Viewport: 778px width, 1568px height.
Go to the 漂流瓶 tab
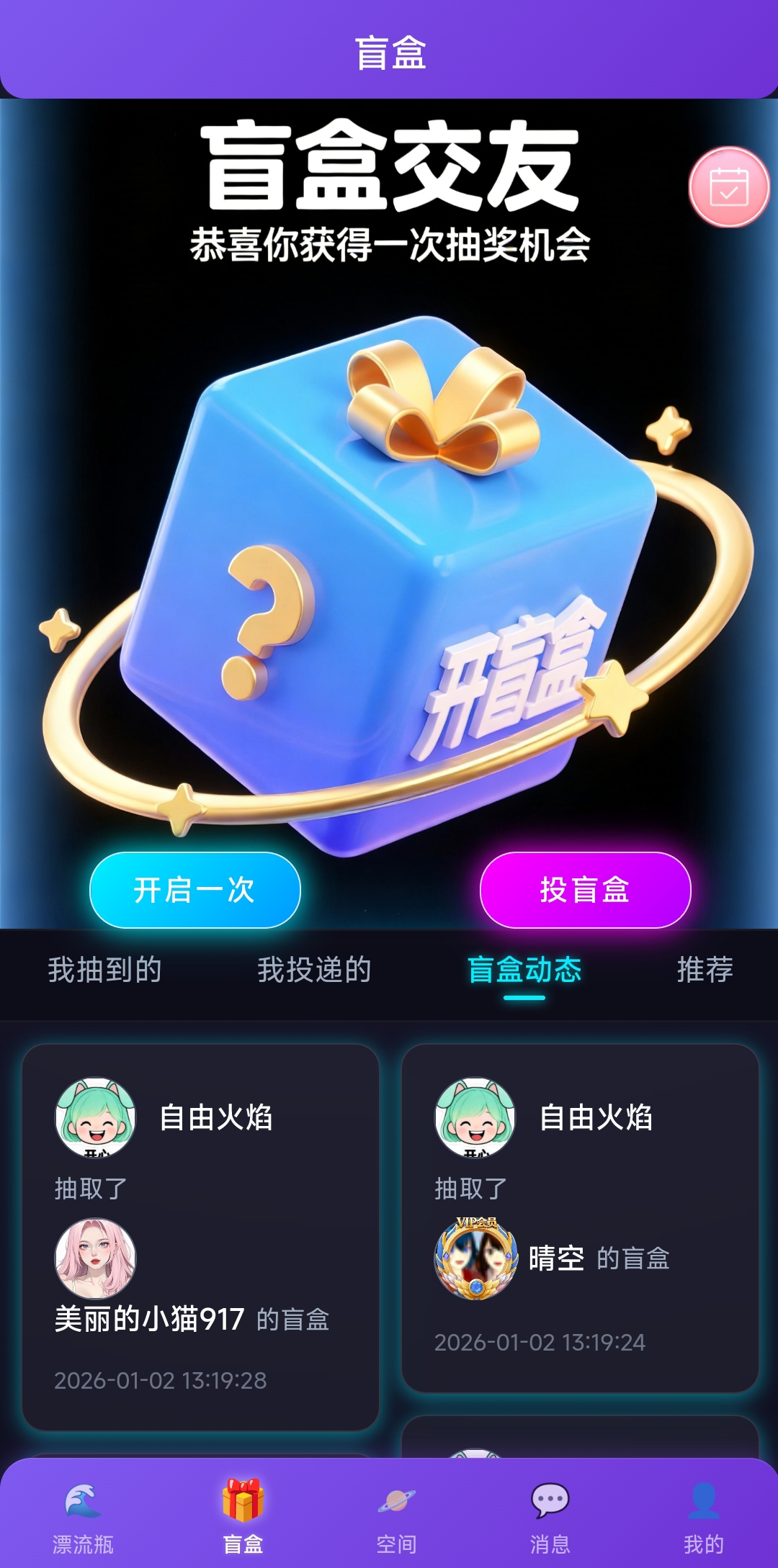tap(83, 1513)
